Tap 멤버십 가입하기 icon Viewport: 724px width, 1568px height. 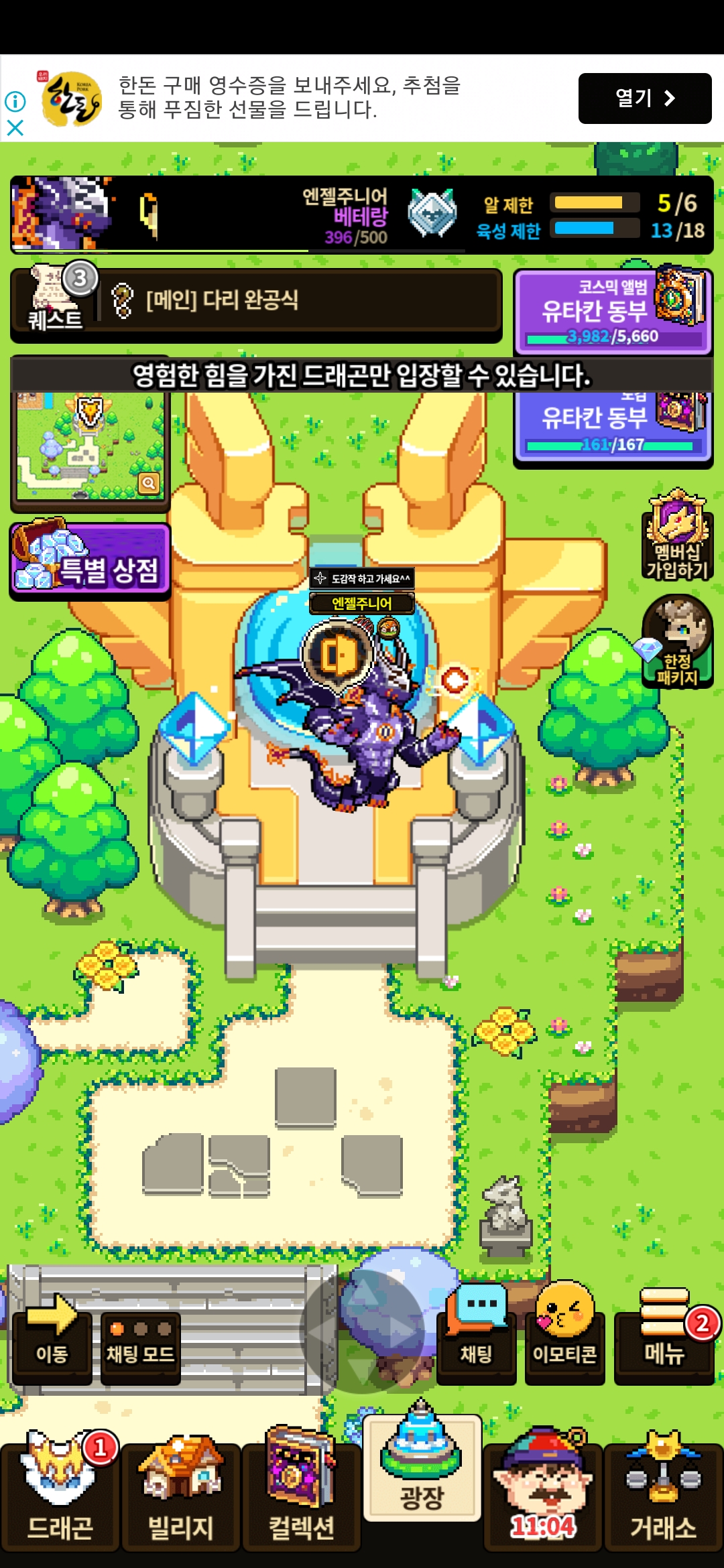[677, 536]
